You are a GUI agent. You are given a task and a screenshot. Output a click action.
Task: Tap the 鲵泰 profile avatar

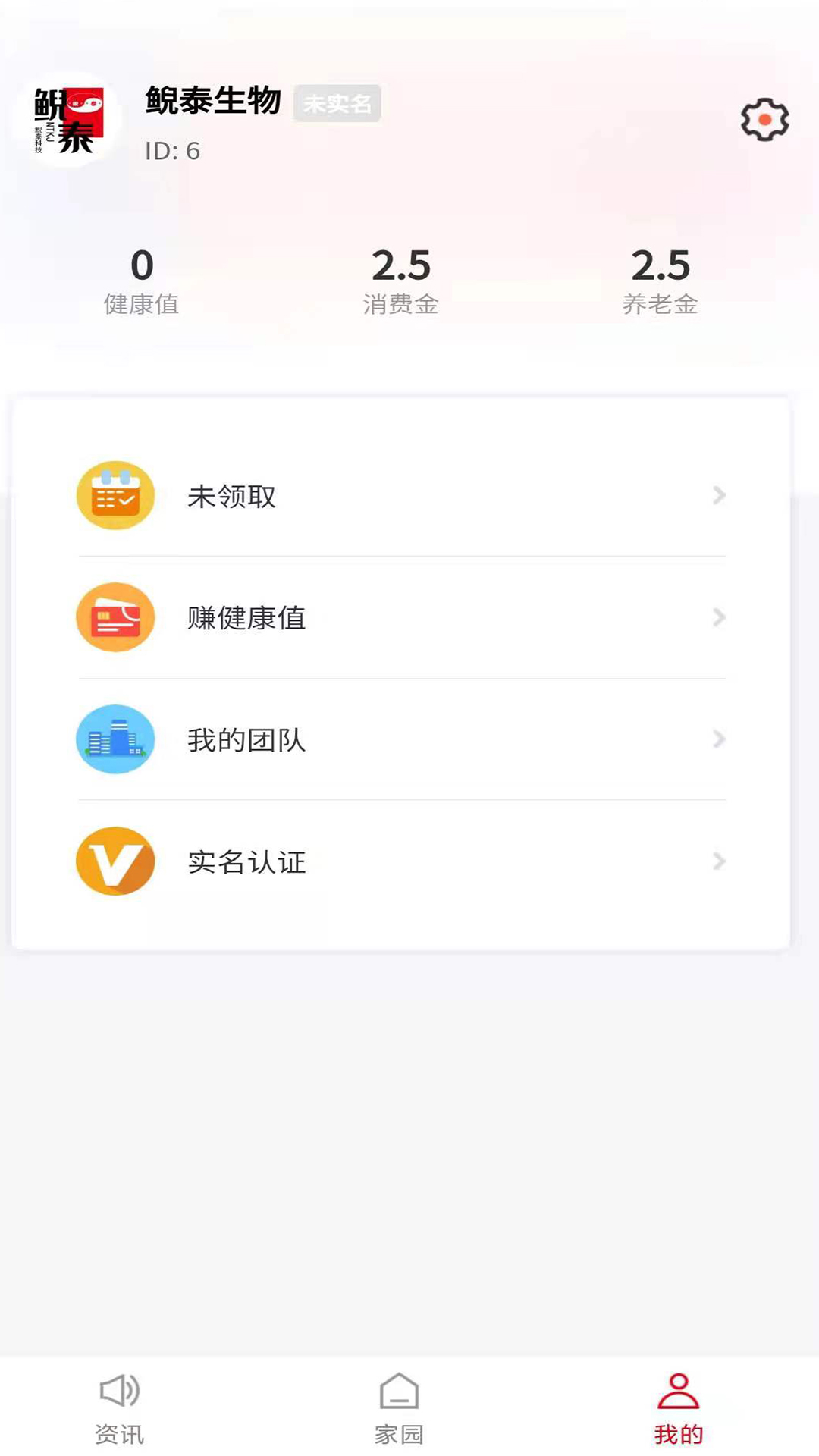(x=69, y=120)
